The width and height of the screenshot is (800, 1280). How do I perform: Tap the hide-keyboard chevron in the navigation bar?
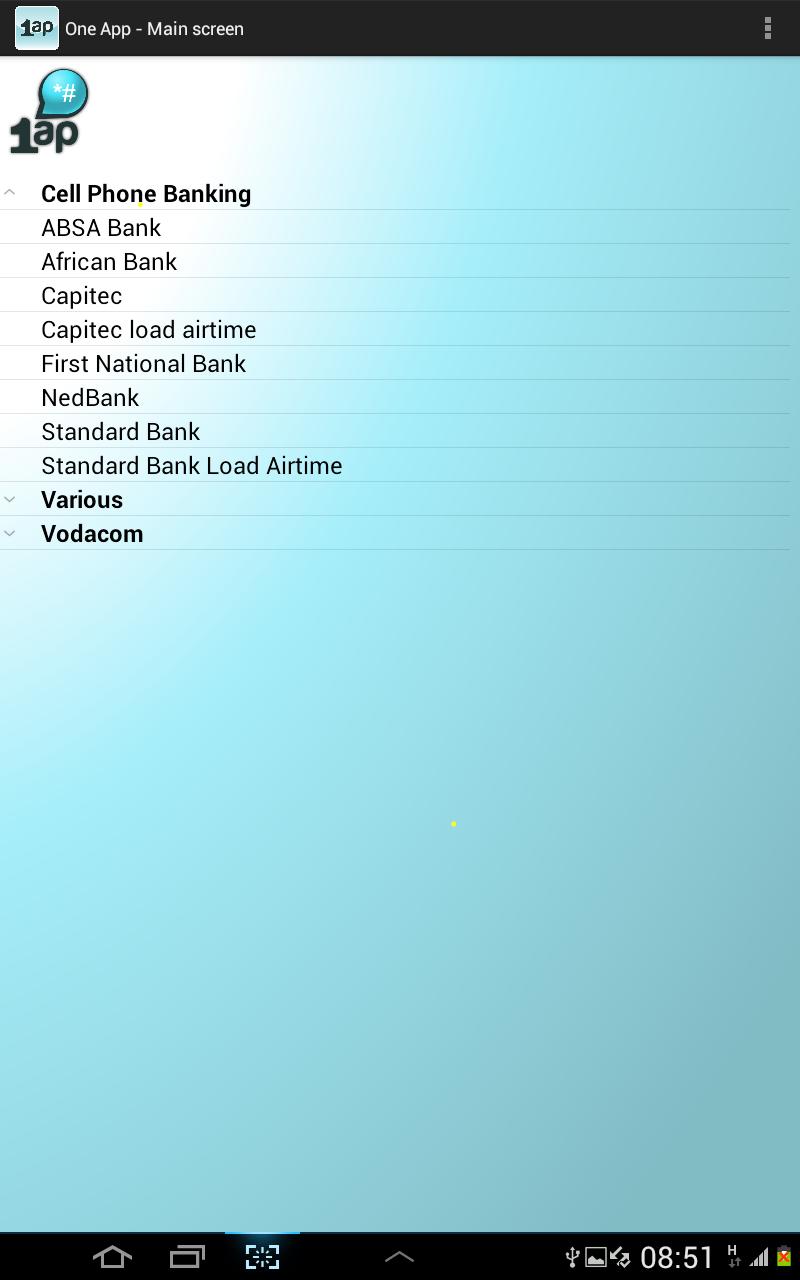(399, 1255)
